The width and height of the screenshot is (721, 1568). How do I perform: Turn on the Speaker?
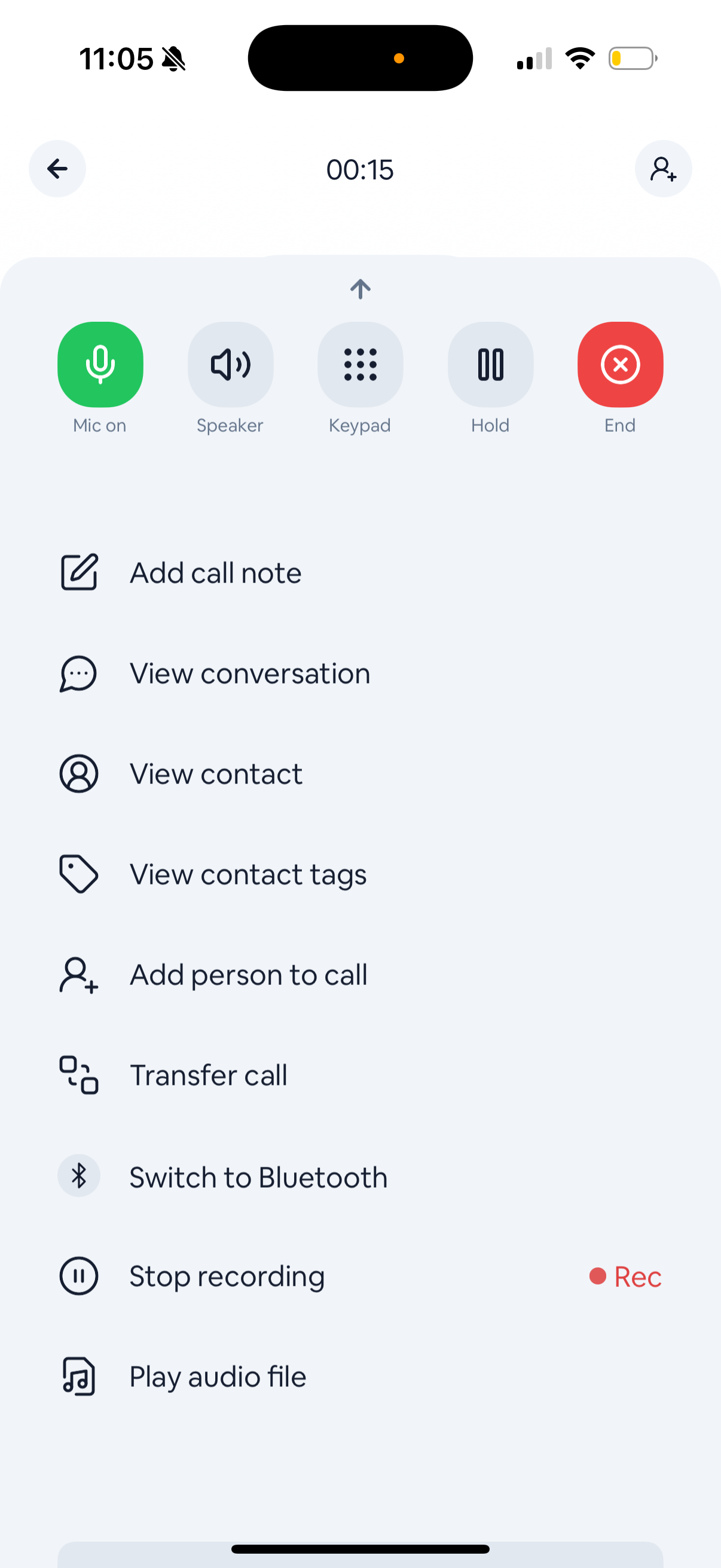tap(230, 365)
